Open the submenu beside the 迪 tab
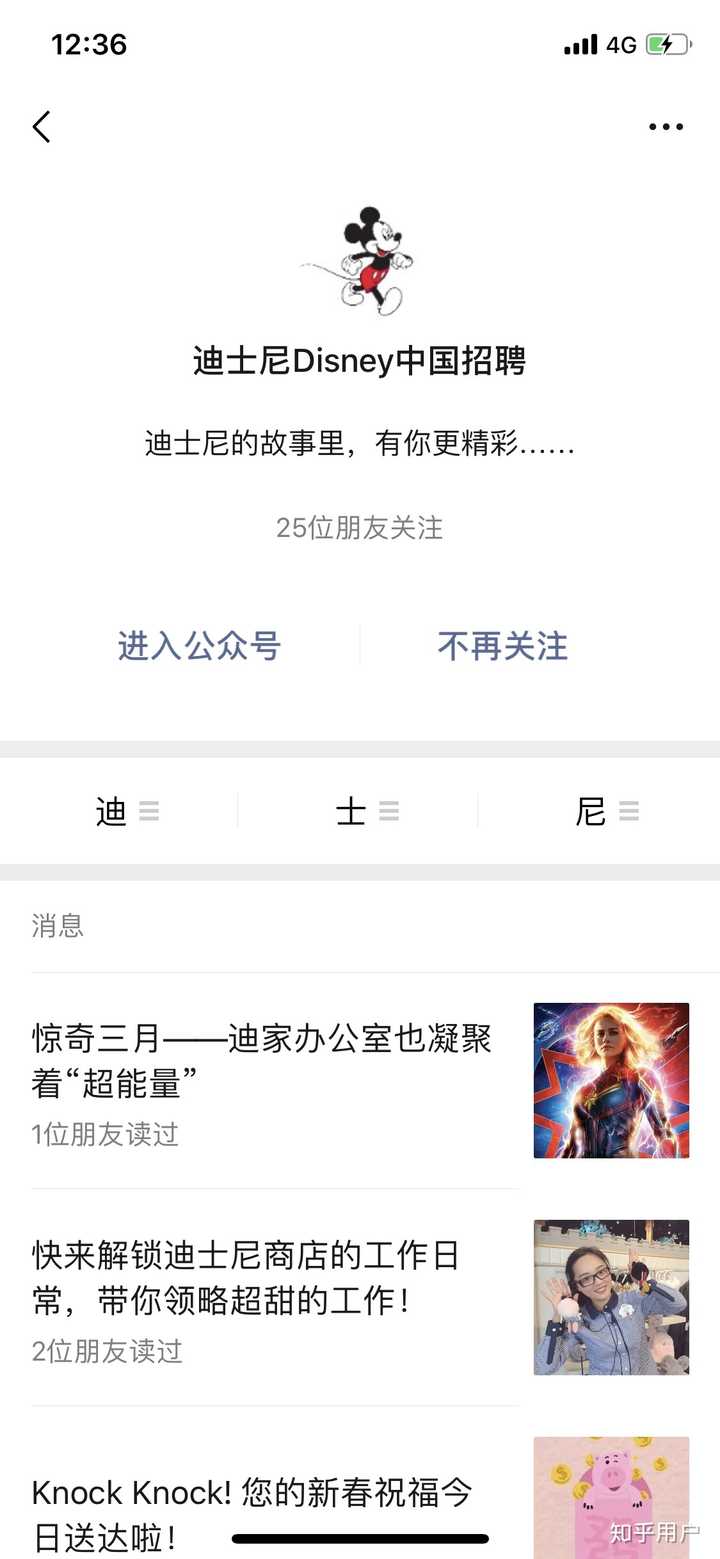The height and width of the screenshot is (1559, 720). (148, 811)
